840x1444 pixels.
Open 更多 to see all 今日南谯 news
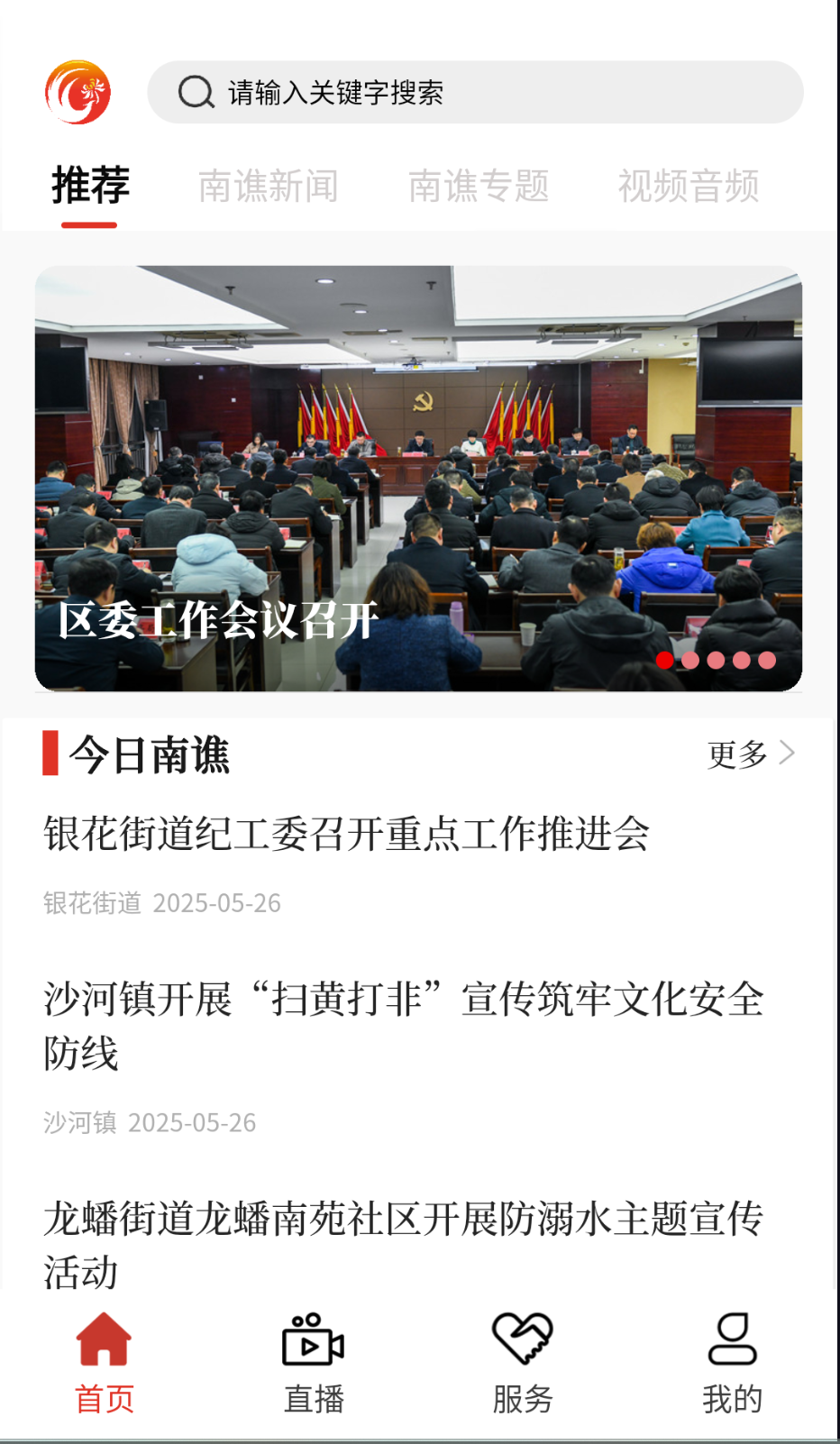click(x=738, y=755)
